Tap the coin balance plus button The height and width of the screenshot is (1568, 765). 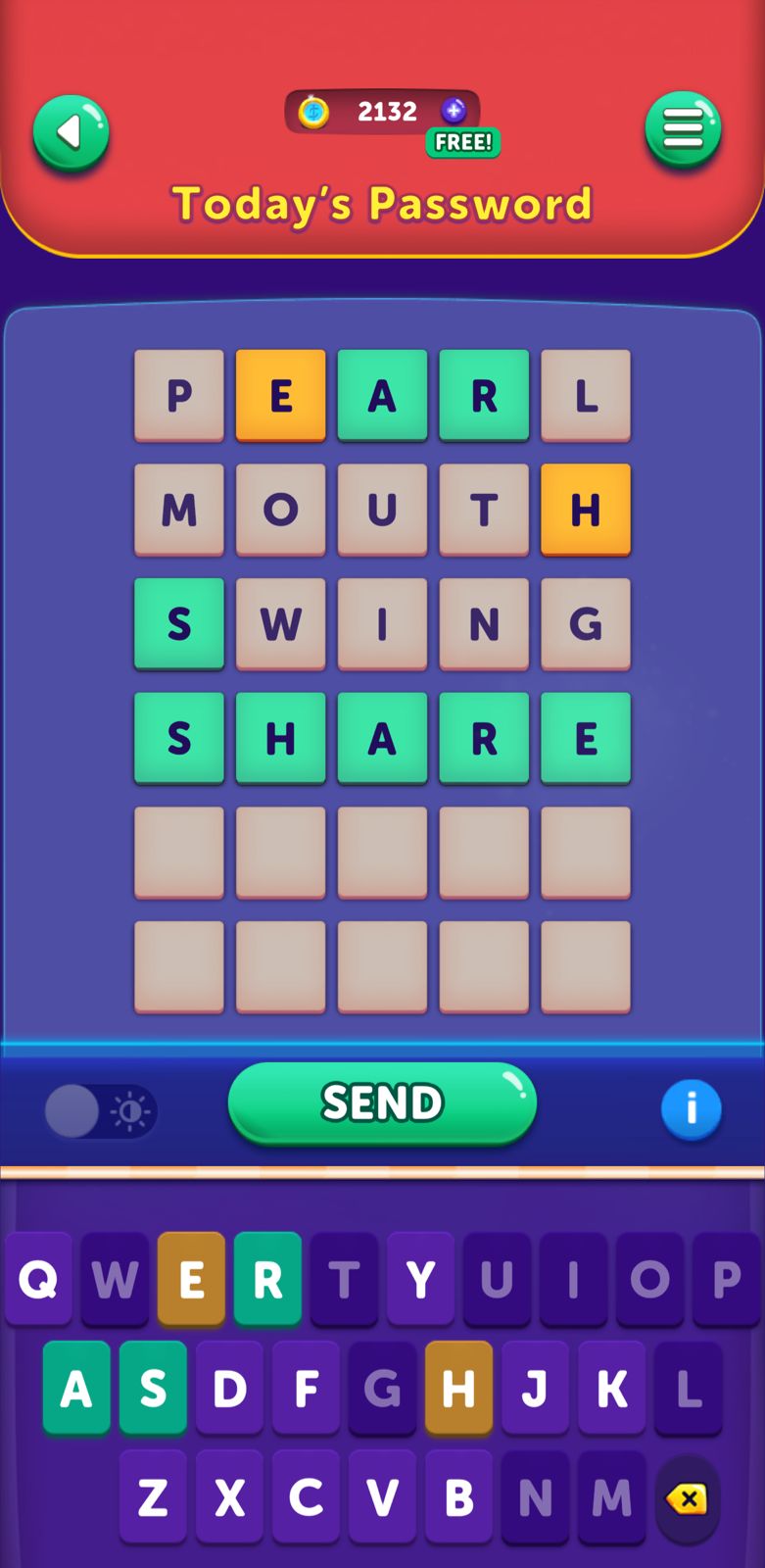click(454, 111)
